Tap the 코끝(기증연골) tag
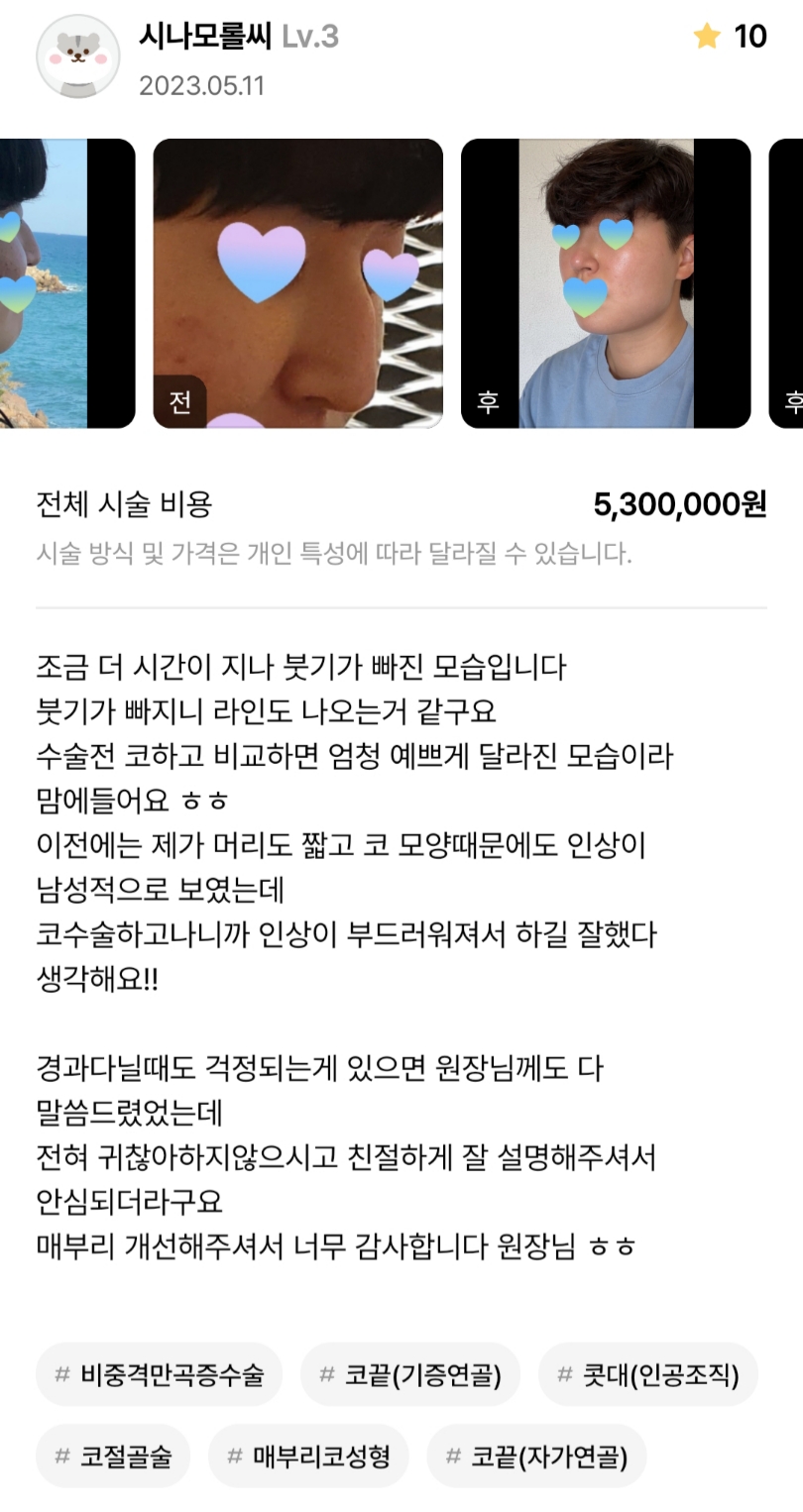803x1512 pixels. 409,1374
